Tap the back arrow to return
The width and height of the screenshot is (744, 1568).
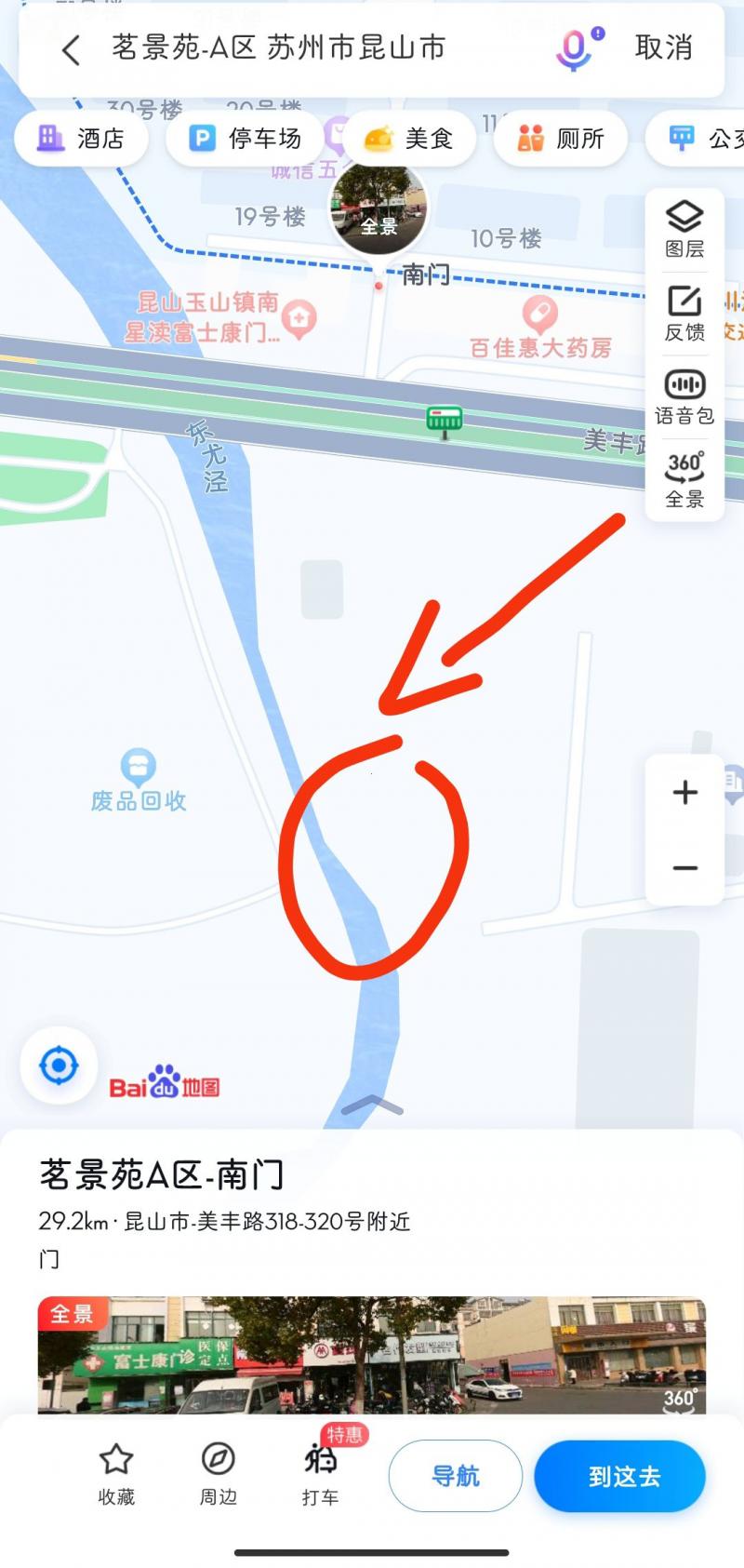pyautogui.click(x=71, y=48)
